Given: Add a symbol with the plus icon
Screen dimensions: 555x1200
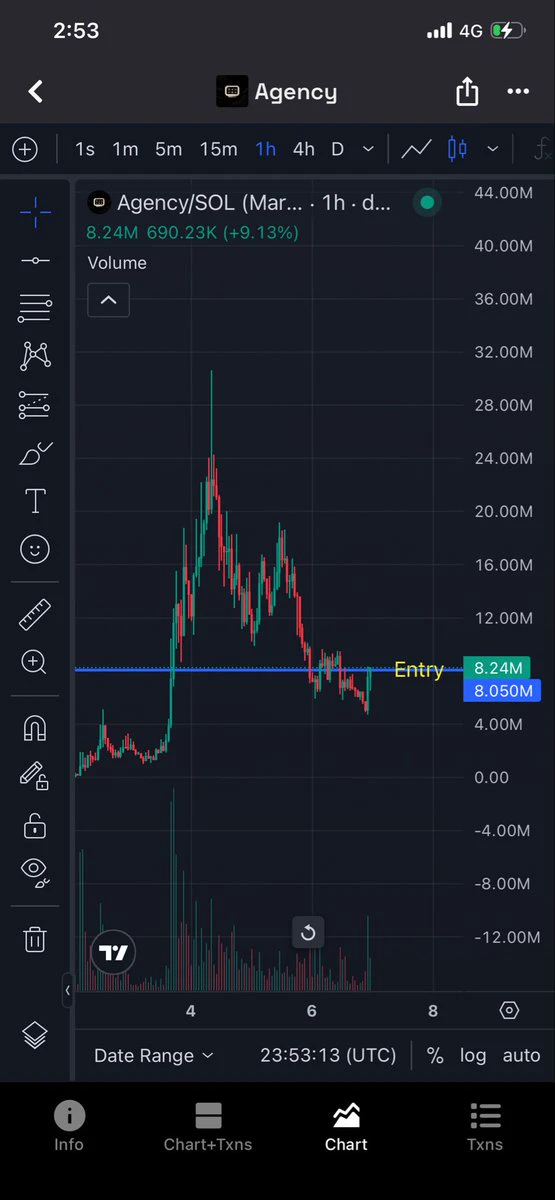Looking at the screenshot, I should click(25, 149).
